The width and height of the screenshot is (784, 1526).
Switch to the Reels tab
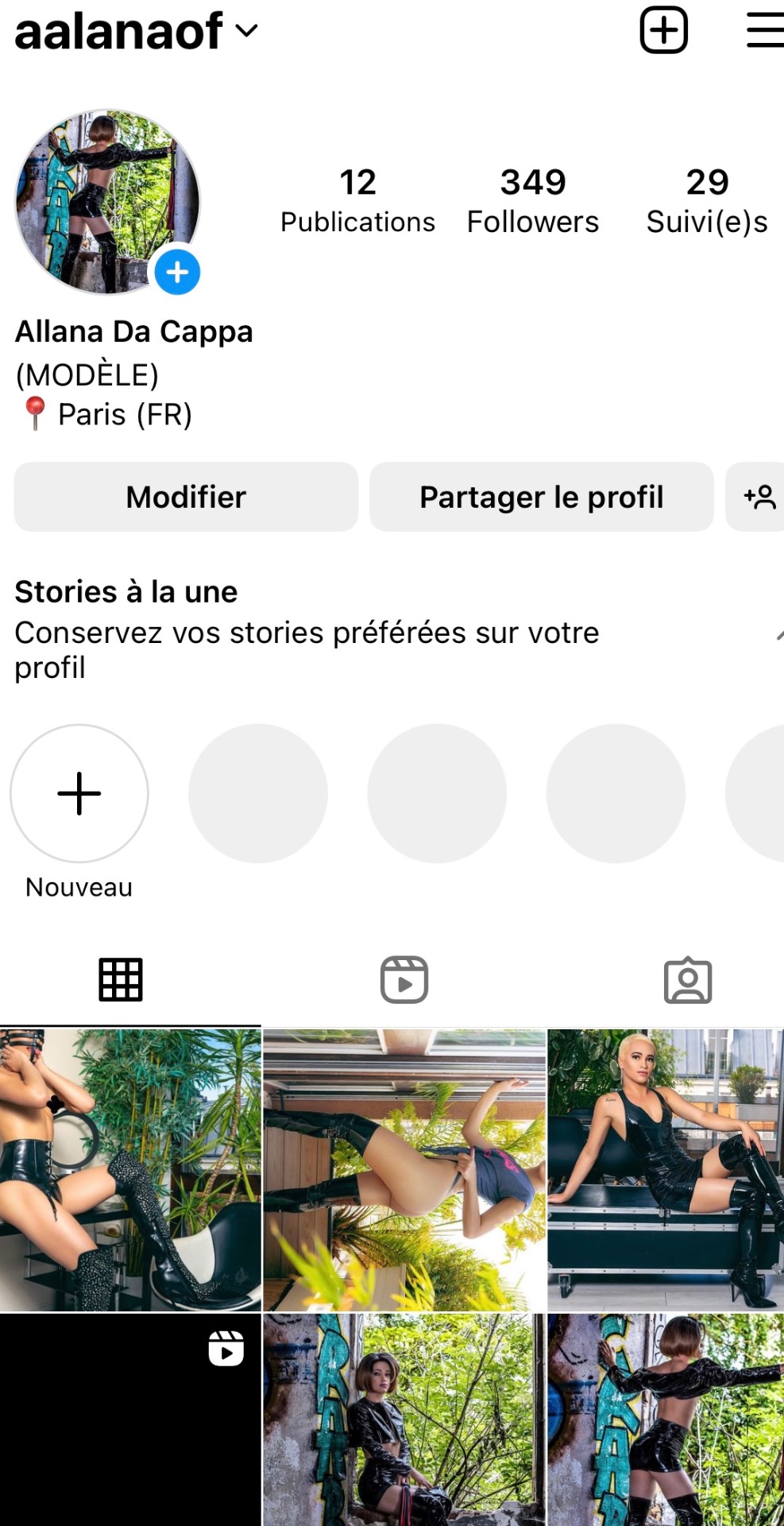[404, 980]
